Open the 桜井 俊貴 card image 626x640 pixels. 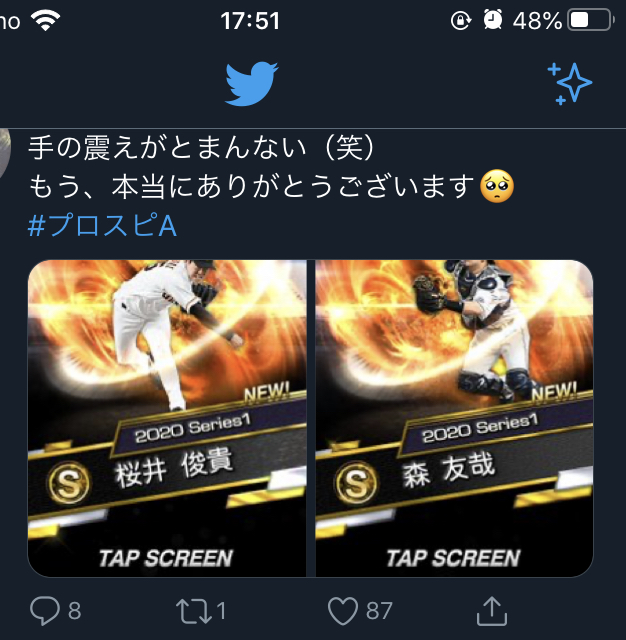pos(167,418)
